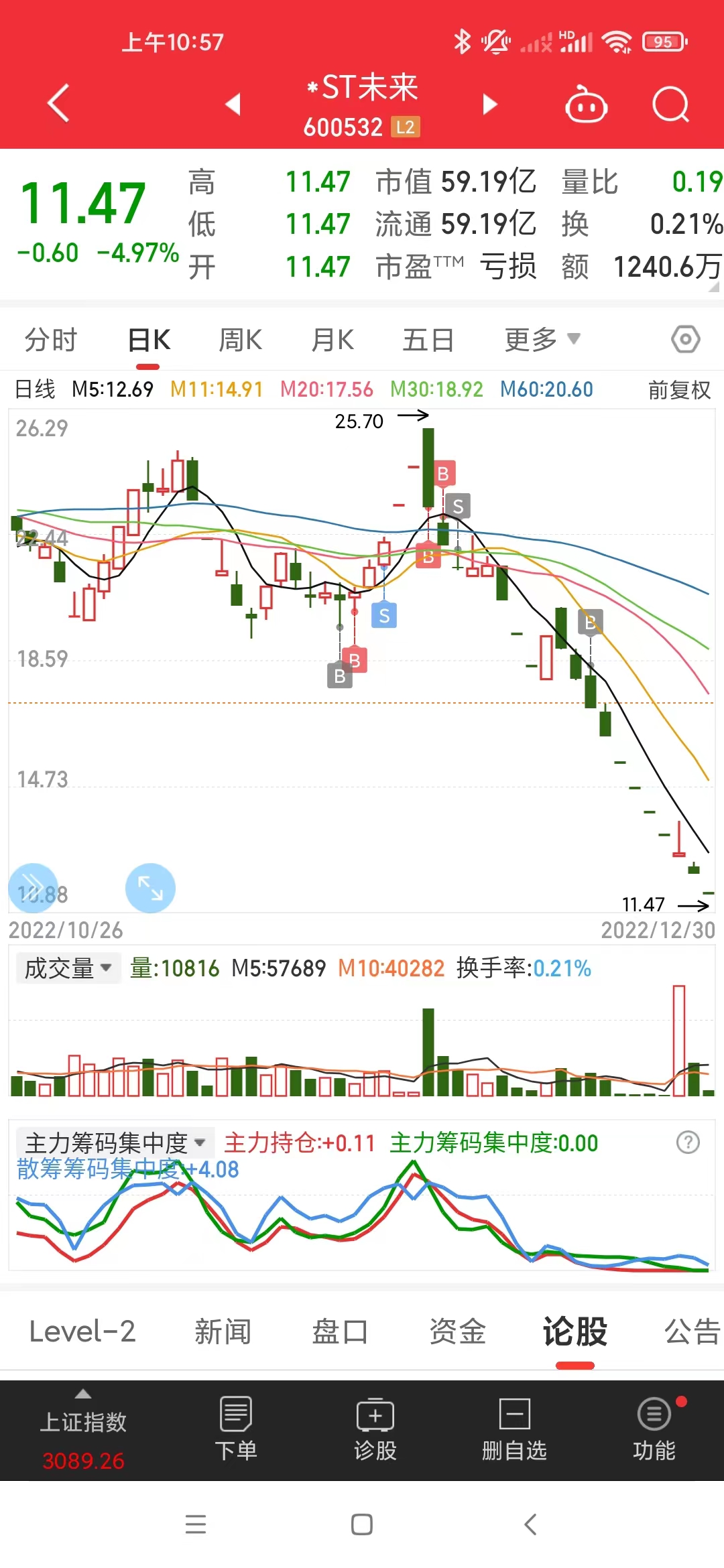Show the 五日 five-day chart
This screenshot has height=1568, width=724.
(428, 340)
